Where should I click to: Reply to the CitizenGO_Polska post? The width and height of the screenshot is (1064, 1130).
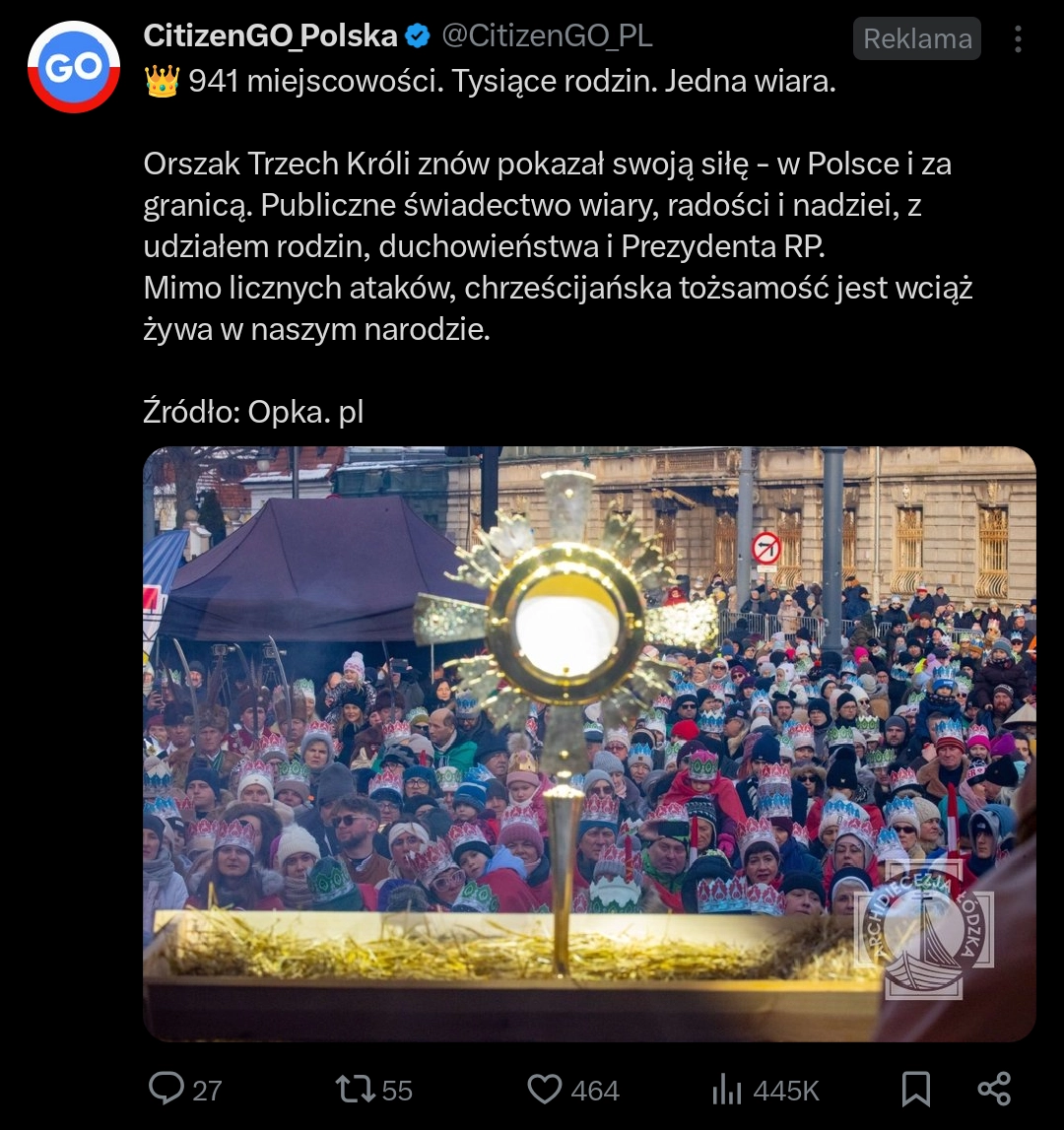click(x=166, y=1089)
